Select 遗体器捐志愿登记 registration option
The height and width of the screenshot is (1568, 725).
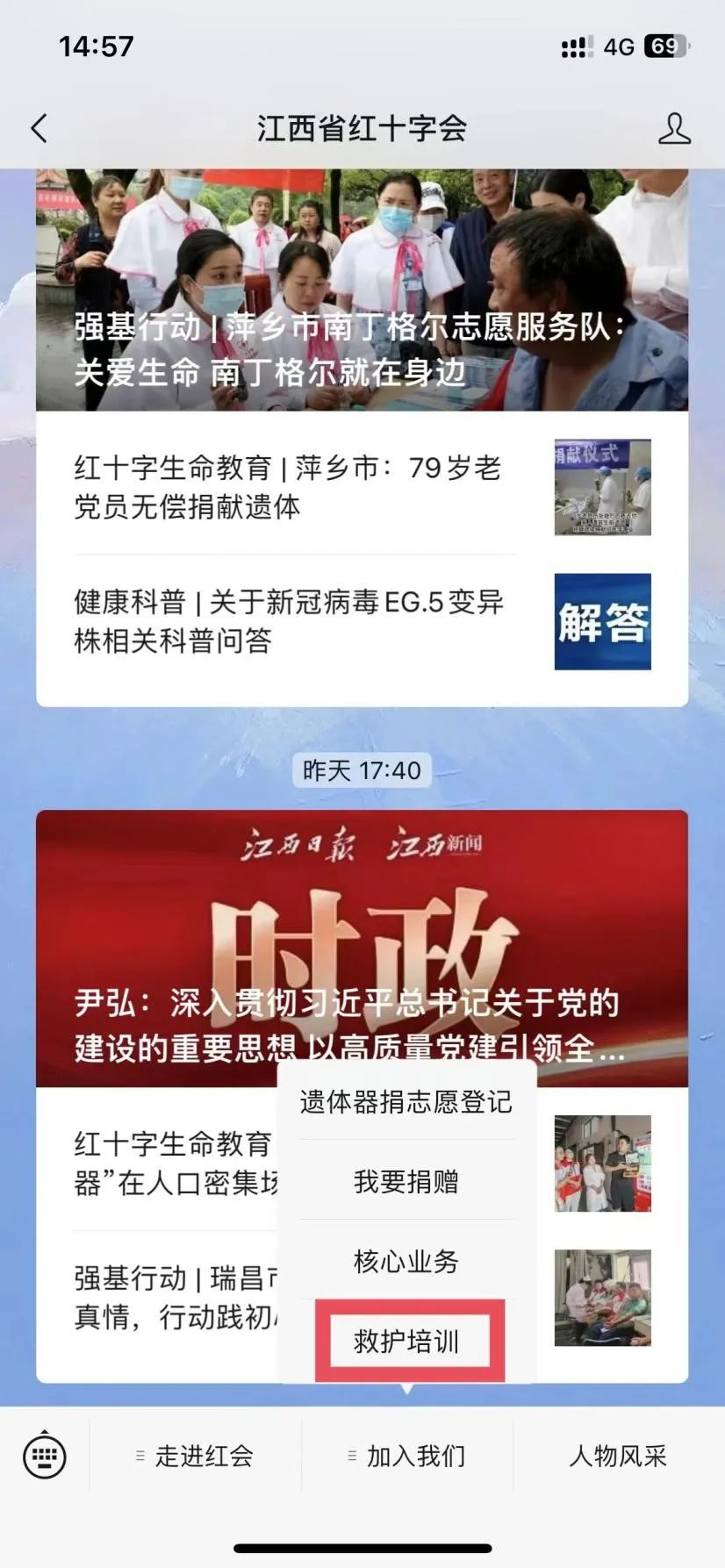click(406, 1103)
